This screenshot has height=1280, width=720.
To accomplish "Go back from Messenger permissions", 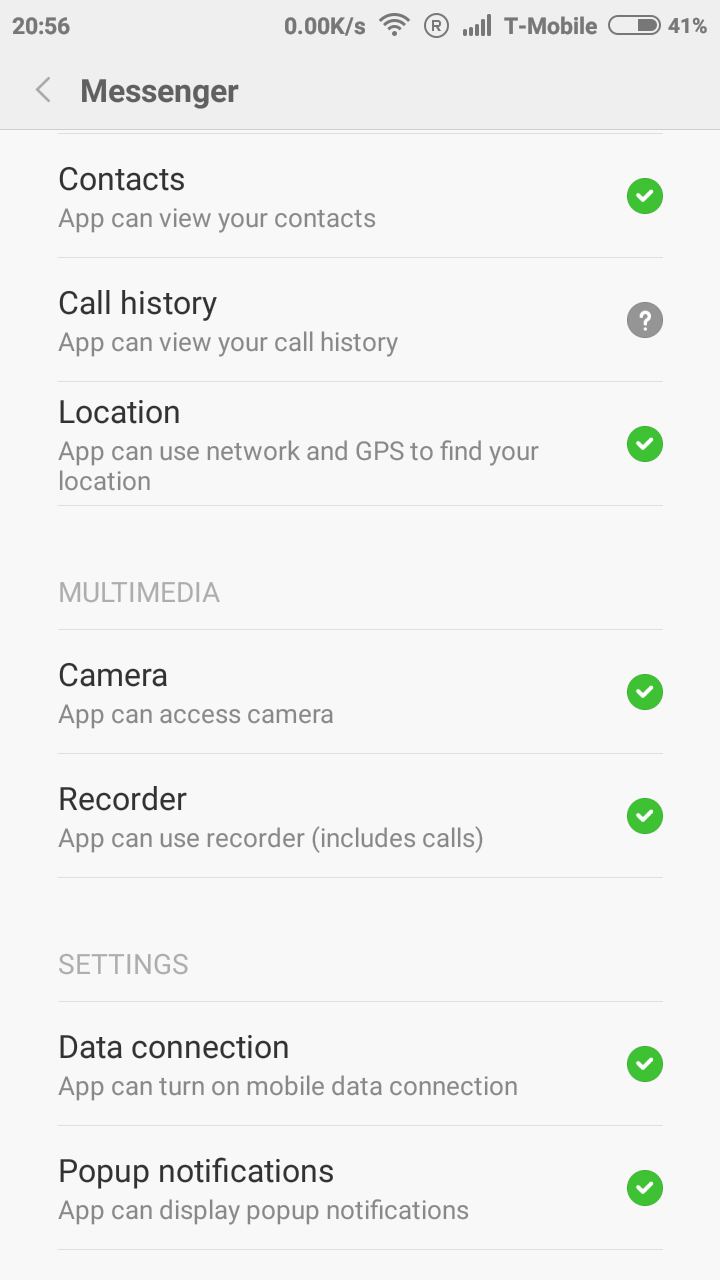I will click(x=43, y=91).
